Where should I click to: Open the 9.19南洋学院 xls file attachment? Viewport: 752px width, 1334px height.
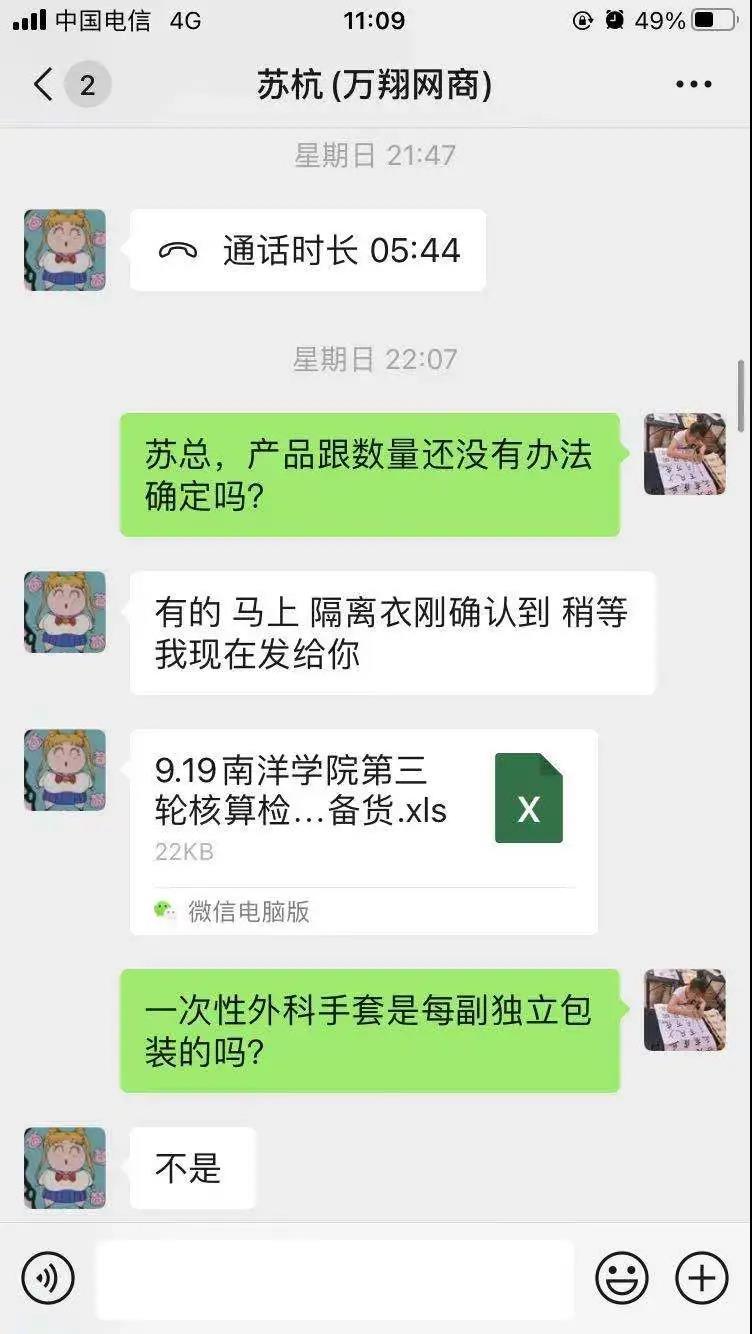tap(363, 830)
